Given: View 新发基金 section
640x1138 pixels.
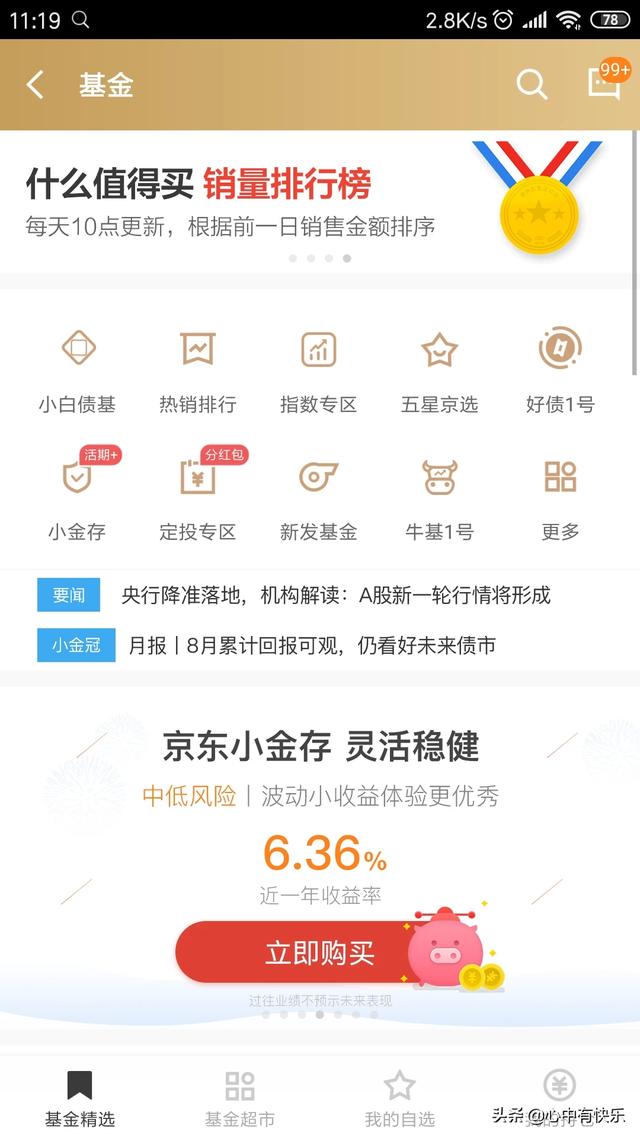Looking at the screenshot, I should pos(318,498).
